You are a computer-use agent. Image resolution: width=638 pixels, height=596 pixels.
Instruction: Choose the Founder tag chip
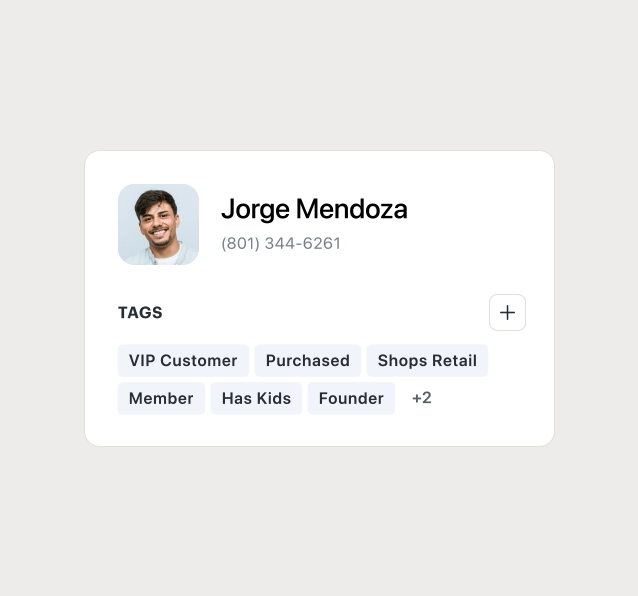(x=351, y=398)
